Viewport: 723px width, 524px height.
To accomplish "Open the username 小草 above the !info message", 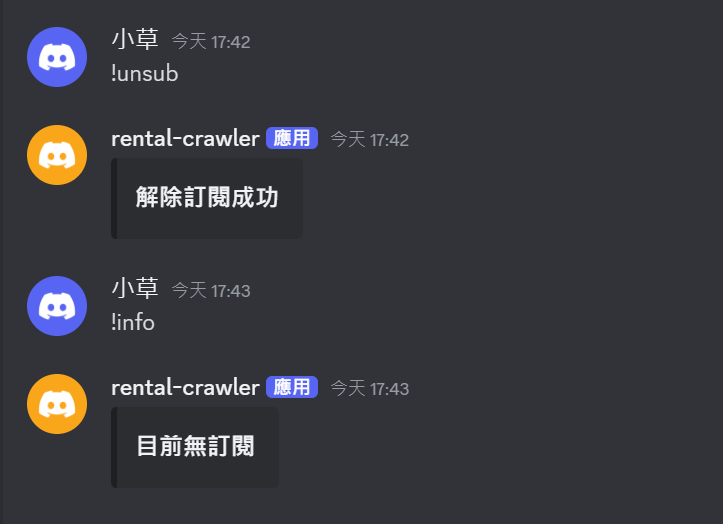I will tap(135, 289).
